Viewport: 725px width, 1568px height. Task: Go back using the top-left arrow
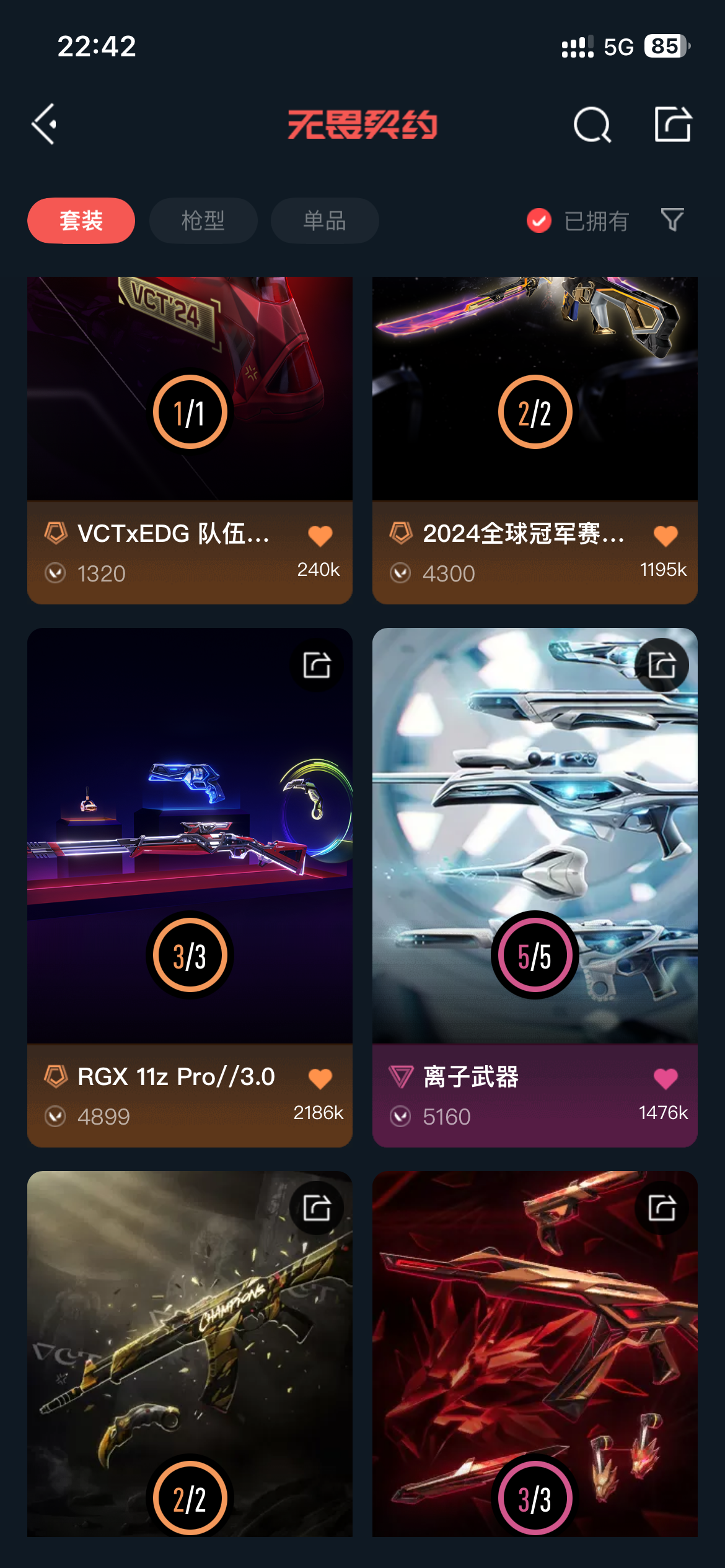tap(45, 124)
